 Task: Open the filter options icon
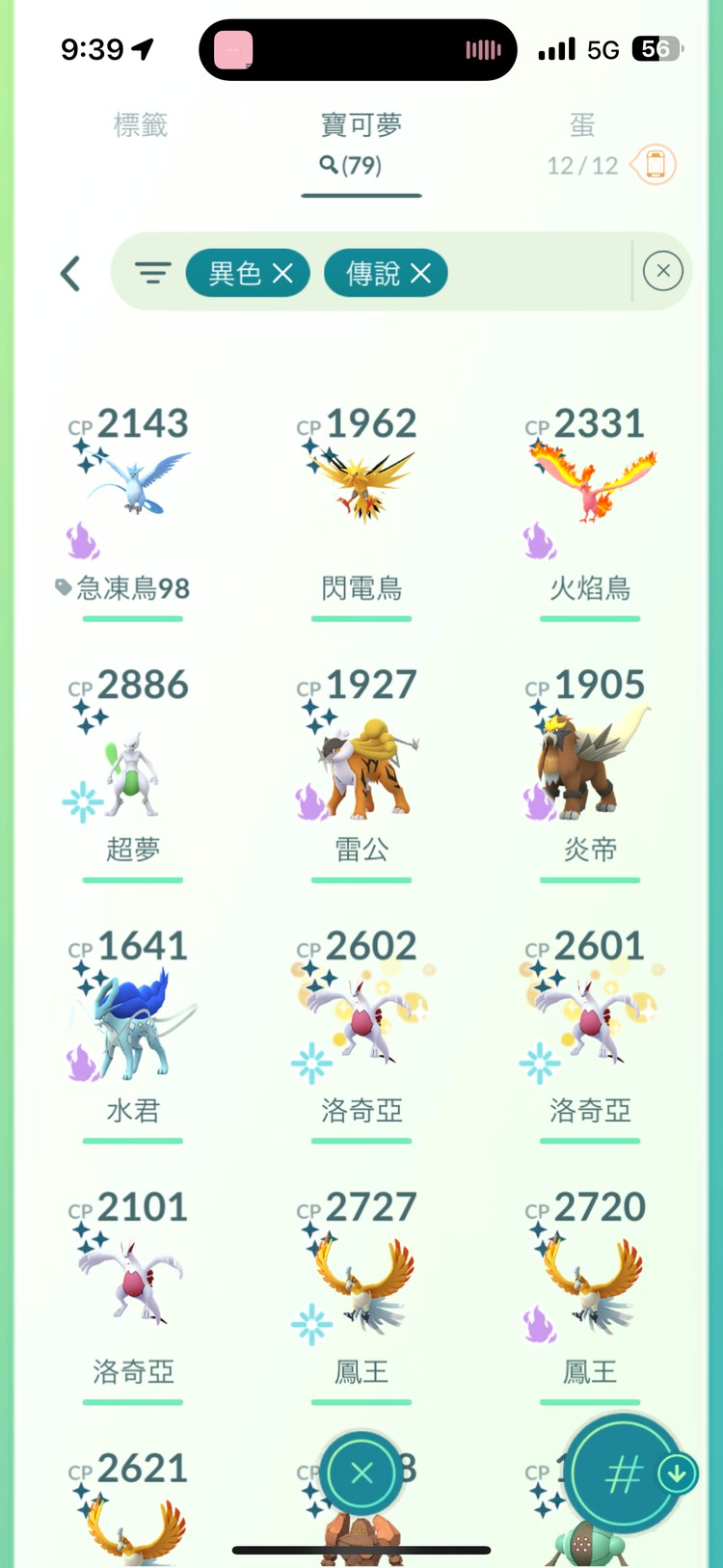[152, 274]
